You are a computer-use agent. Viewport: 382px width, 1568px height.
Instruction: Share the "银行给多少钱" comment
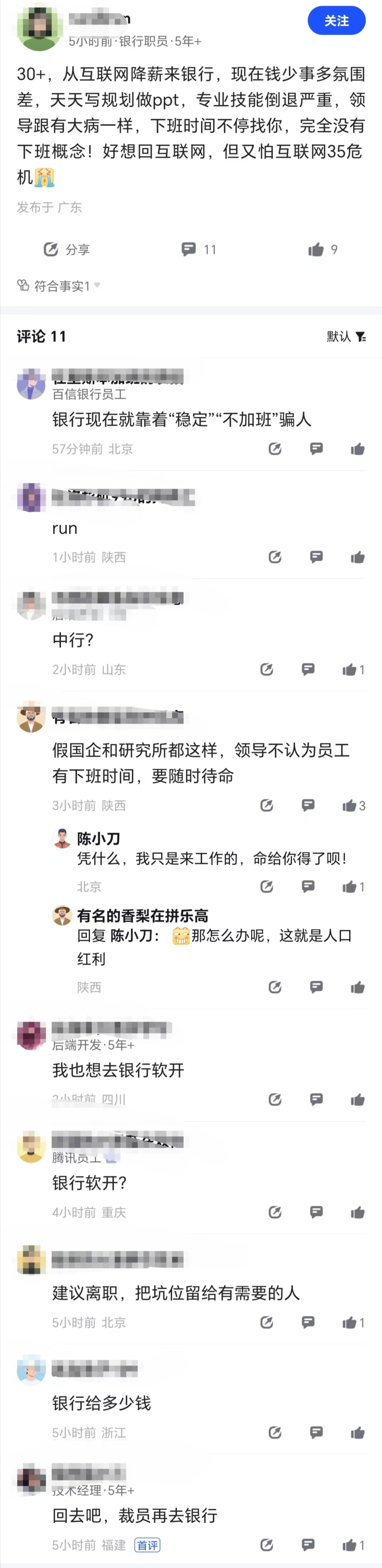click(275, 1432)
